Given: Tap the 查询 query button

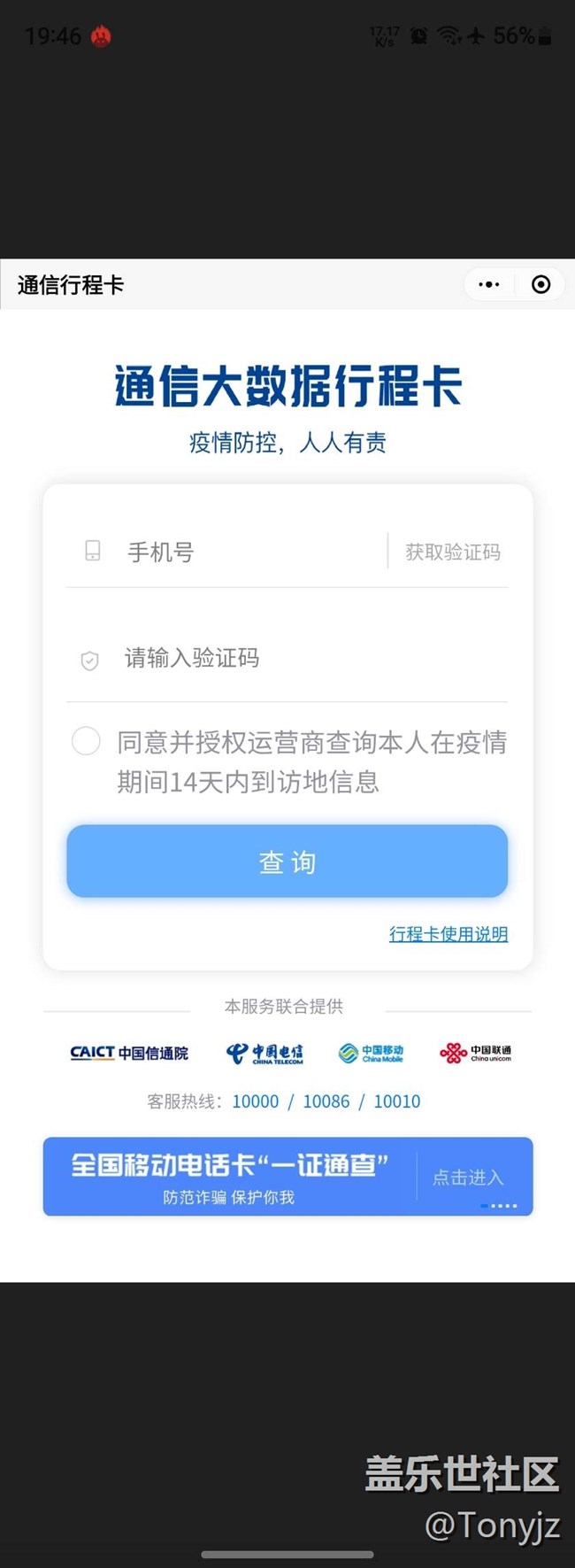Looking at the screenshot, I should [287, 861].
